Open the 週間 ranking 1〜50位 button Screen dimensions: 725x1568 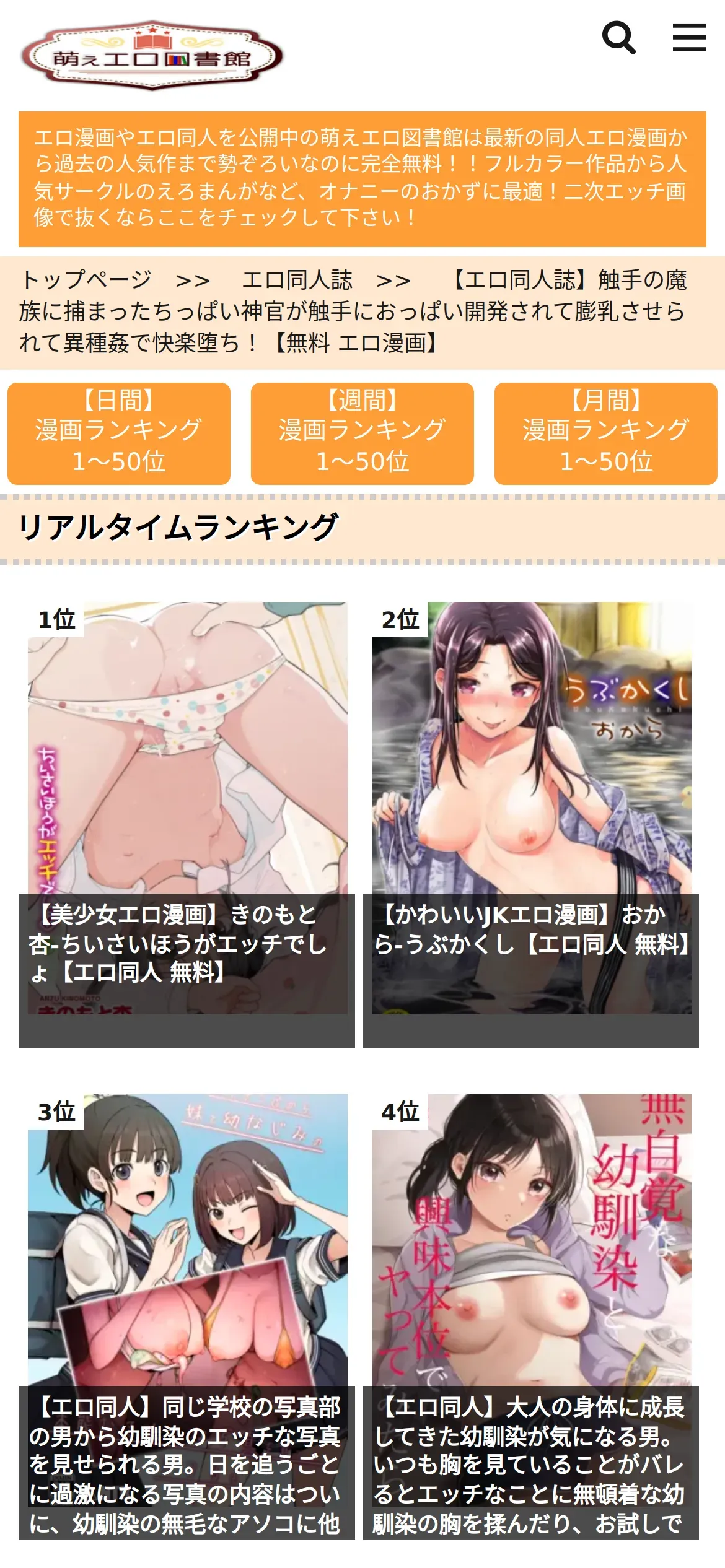[x=362, y=433]
